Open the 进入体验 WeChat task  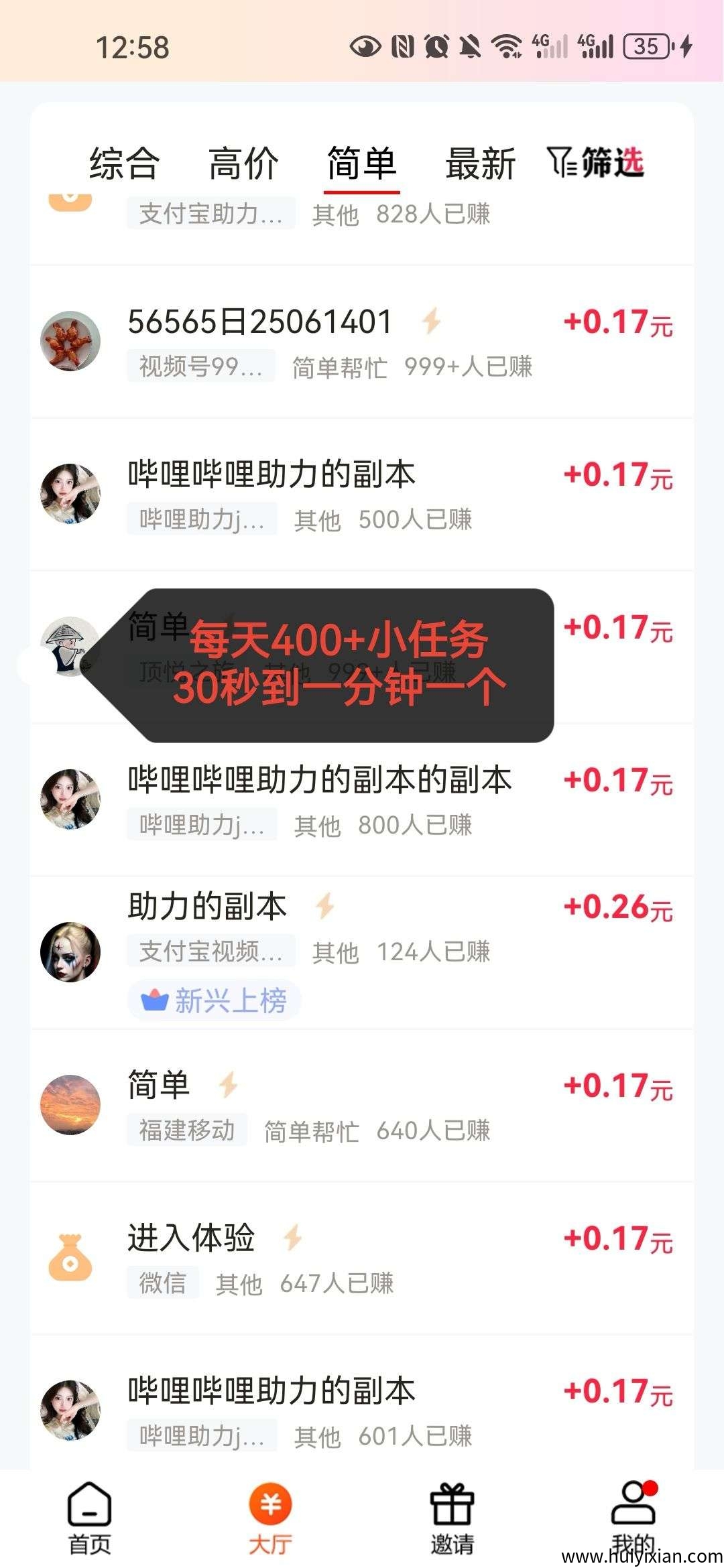362,1258
